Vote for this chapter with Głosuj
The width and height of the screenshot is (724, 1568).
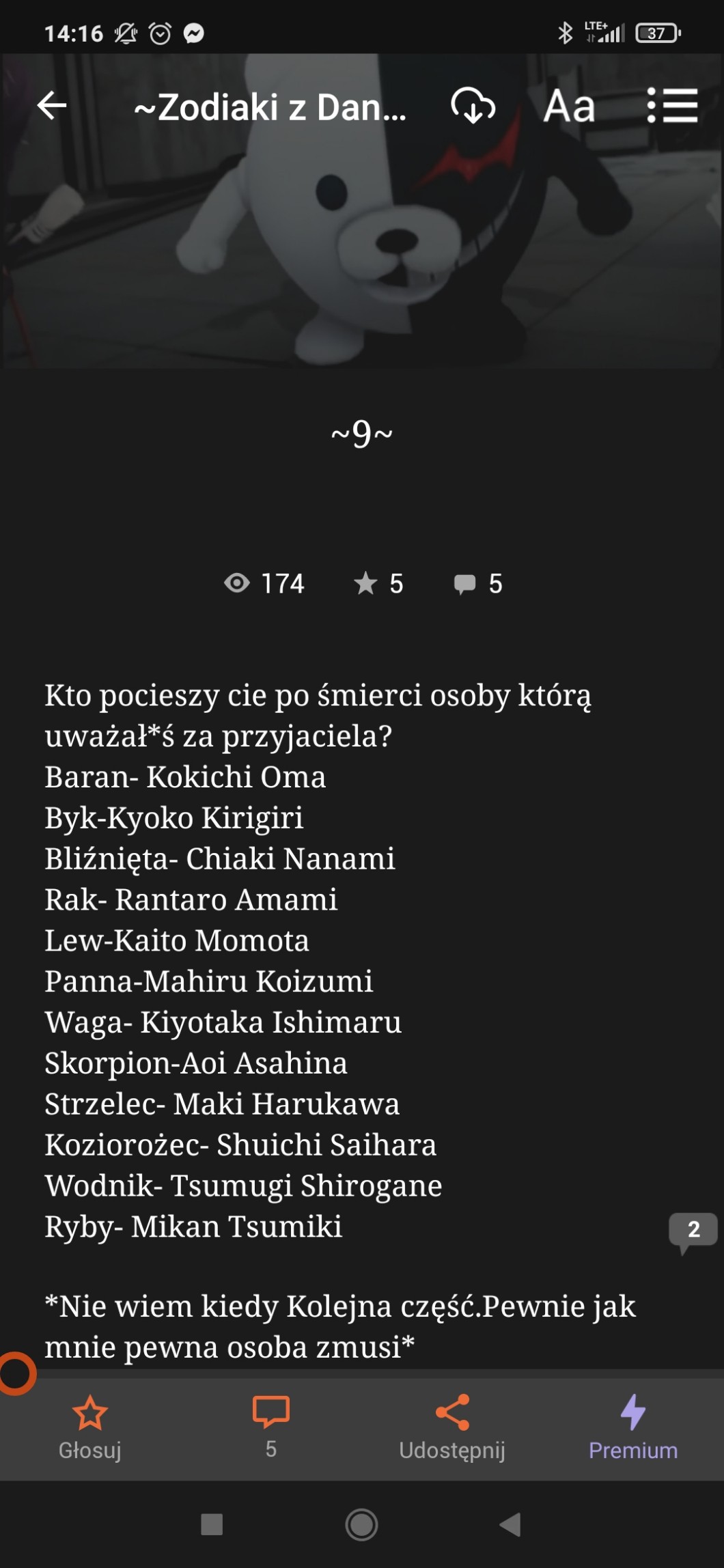coord(90,1427)
